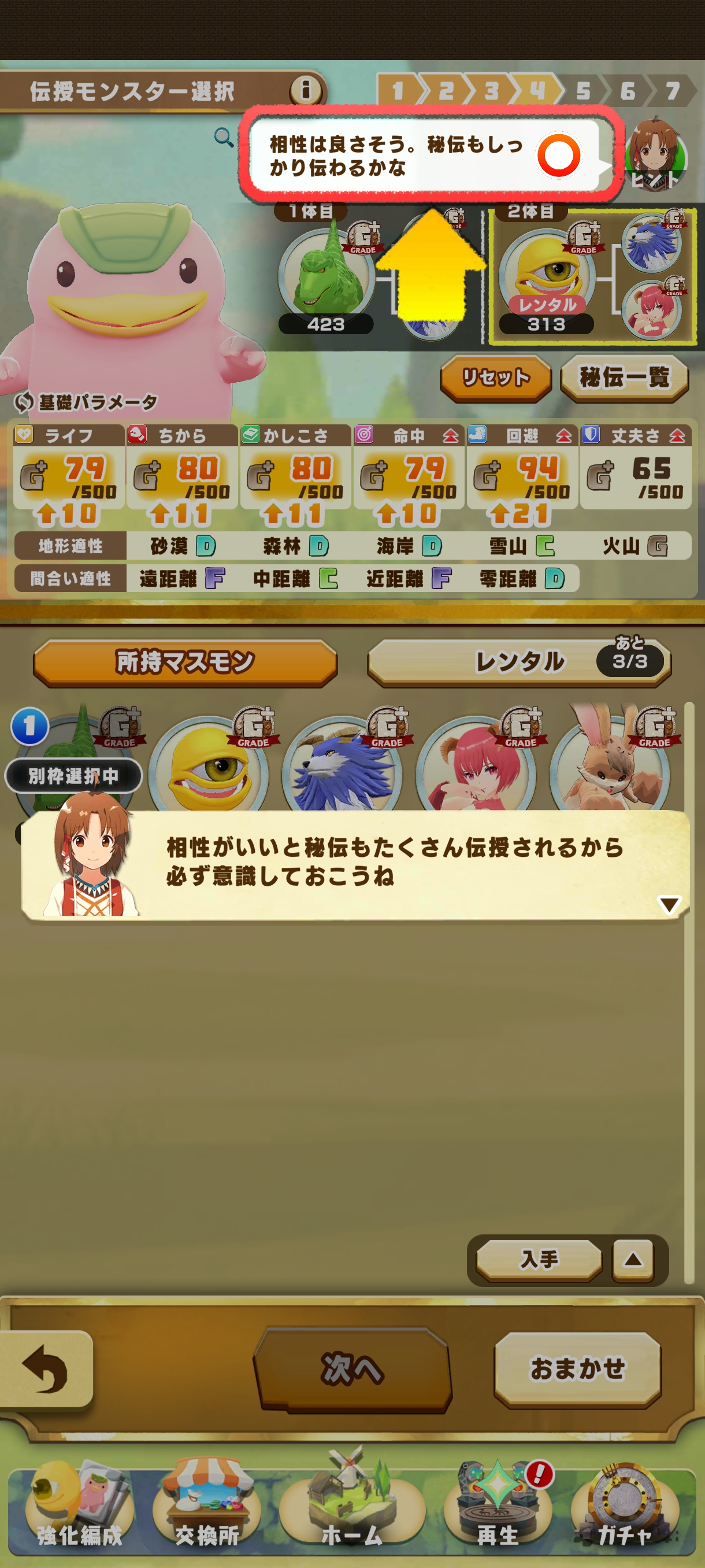This screenshot has width=705, height=1568.
Task: Advance the dialogue with the down arrow
Action: click(x=669, y=904)
